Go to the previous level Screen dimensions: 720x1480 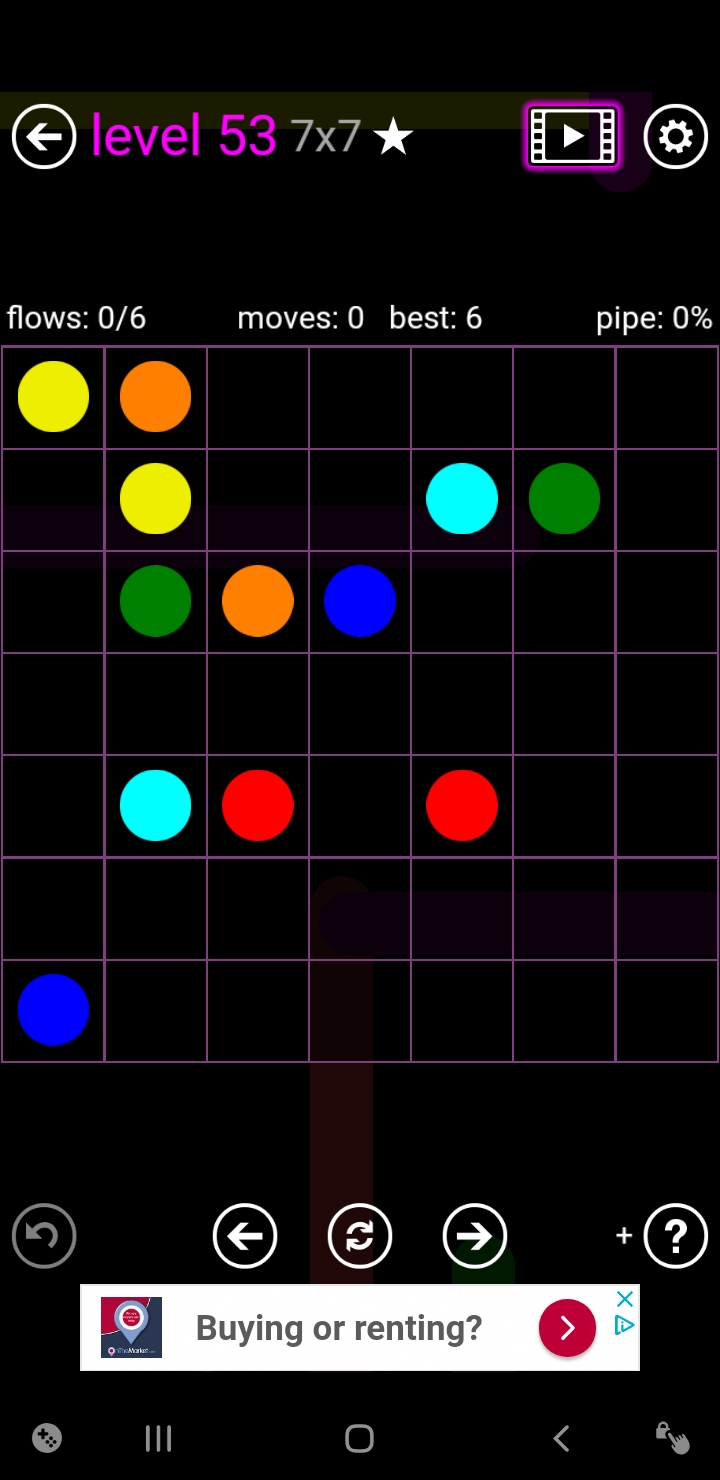click(245, 1236)
